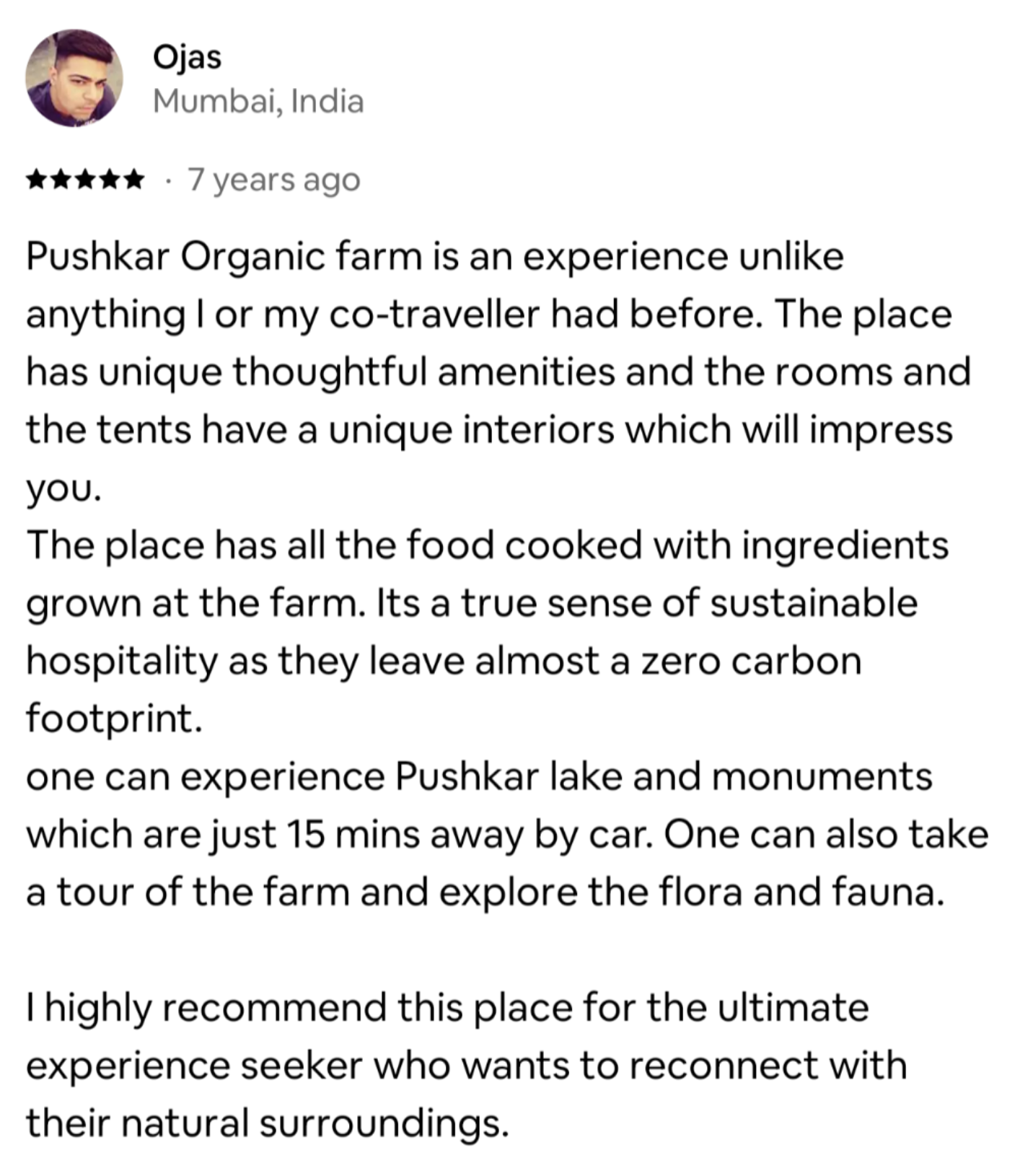The image size is (1020, 1176).
Task: Open reviewer Ojas's profile photo
Action: pos(74,78)
